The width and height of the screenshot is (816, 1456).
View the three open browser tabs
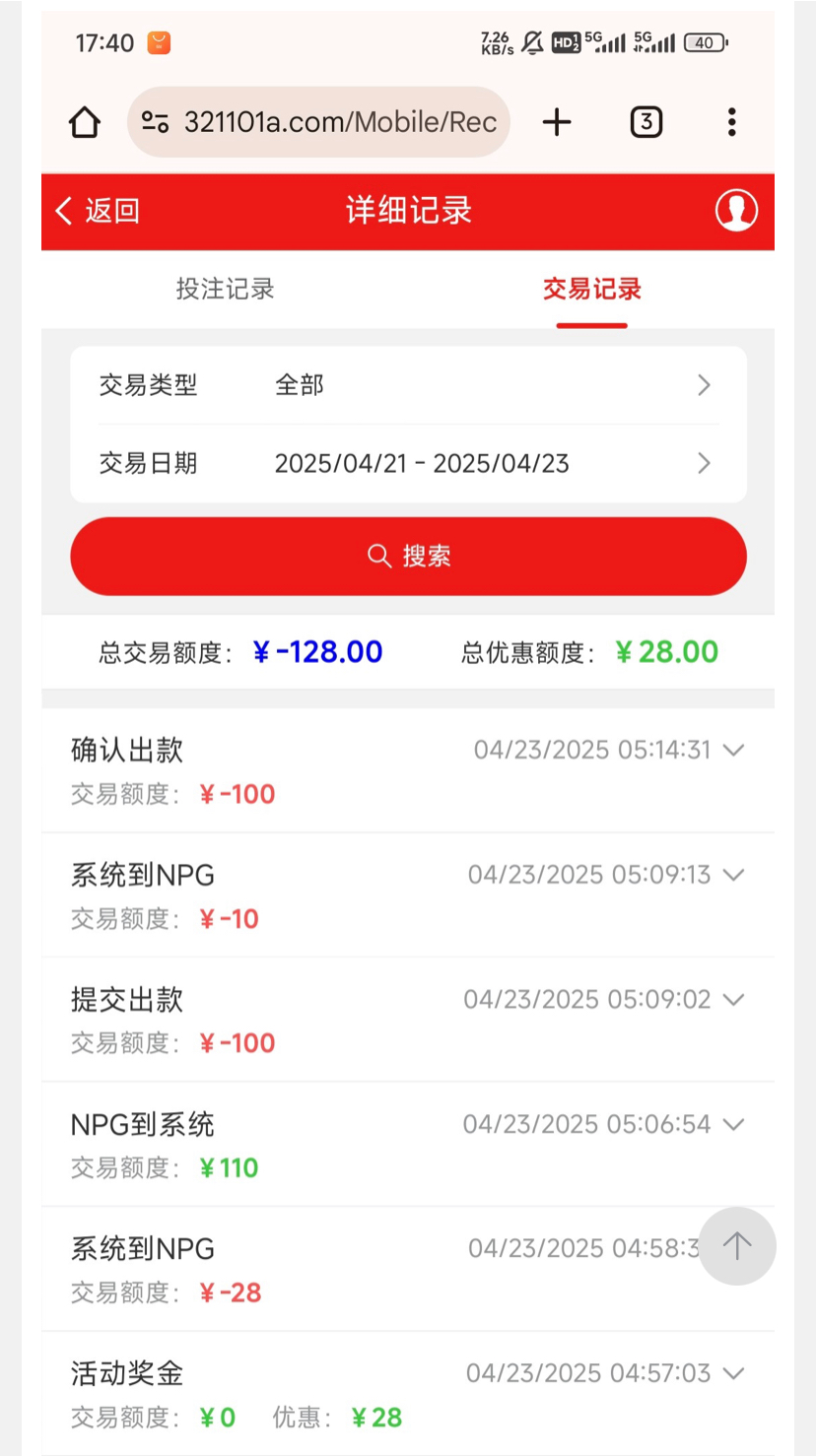(646, 122)
